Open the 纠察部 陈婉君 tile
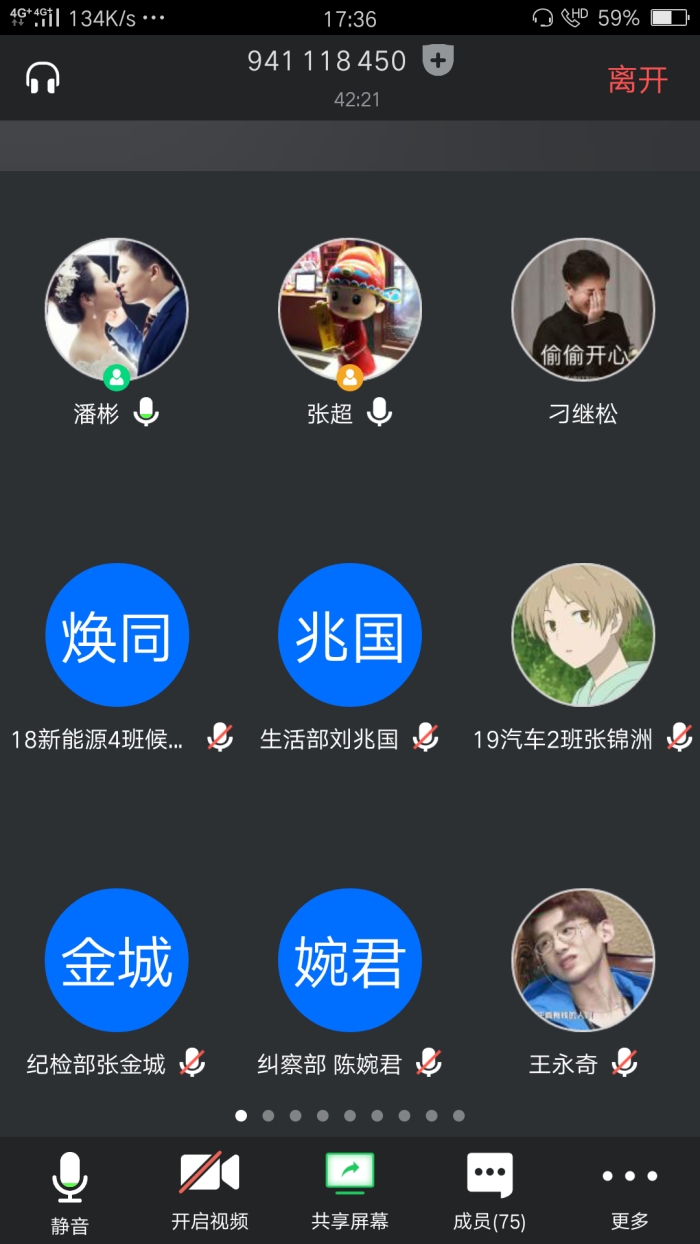The width and height of the screenshot is (700, 1244). pyautogui.click(x=350, y=960)
